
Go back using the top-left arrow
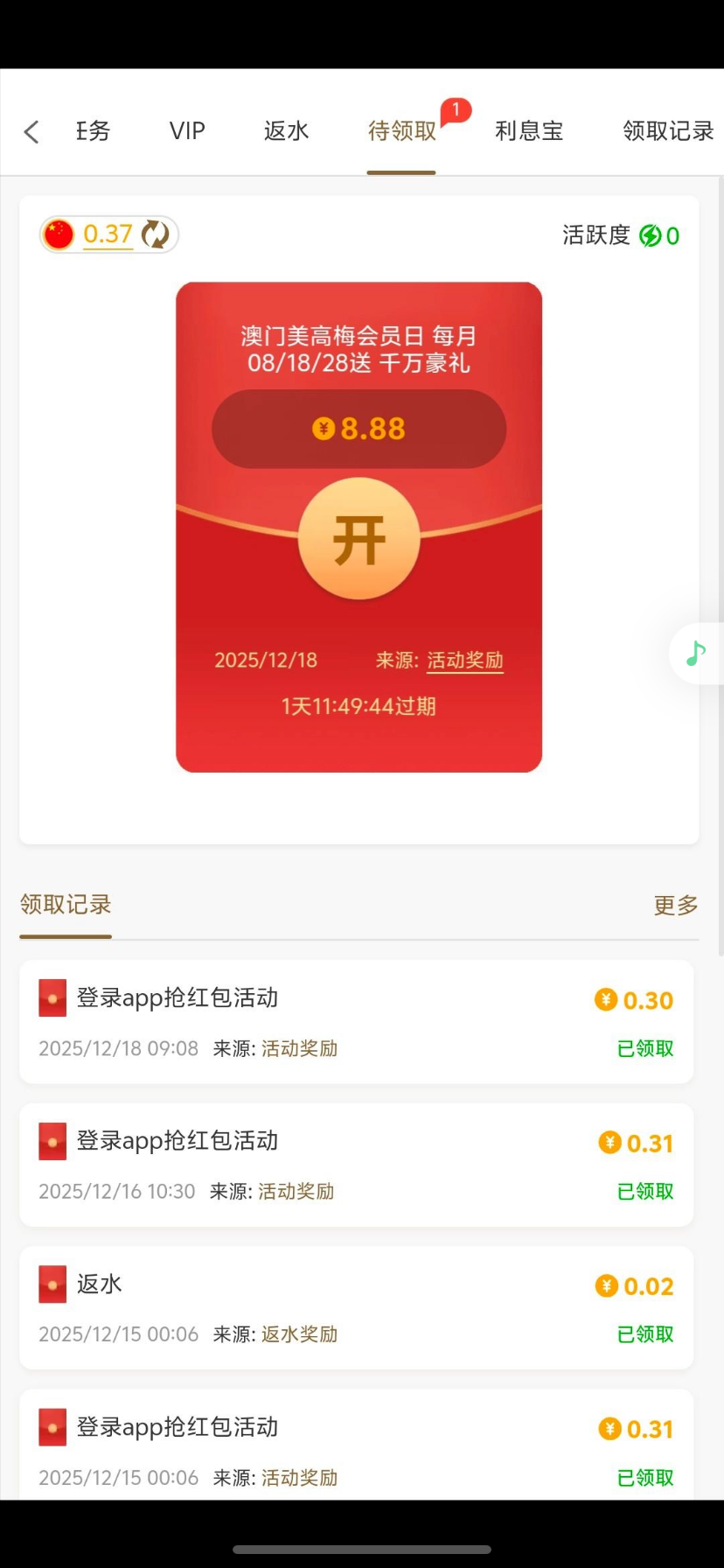click(31, 132)
